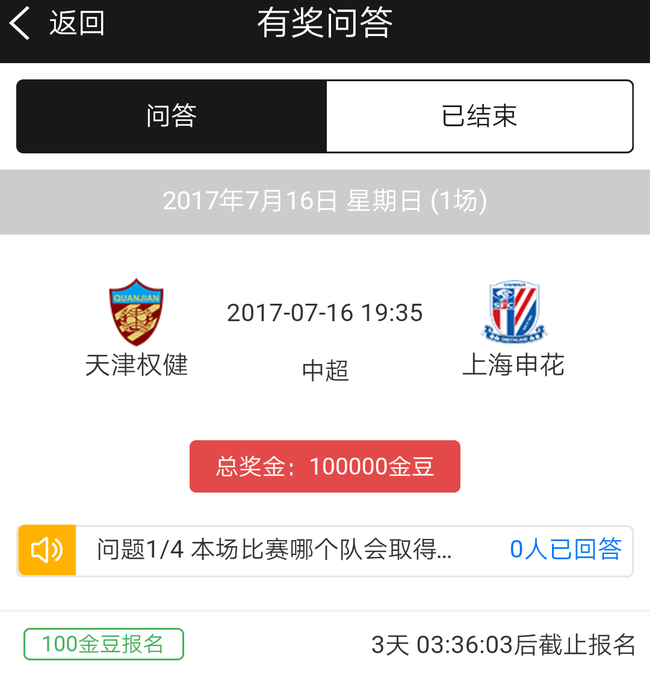Image resolution: width=650 pixels, height=673 pixels.
Task: Switch to the 已结束 tab
Action: [x=479, y=117]
